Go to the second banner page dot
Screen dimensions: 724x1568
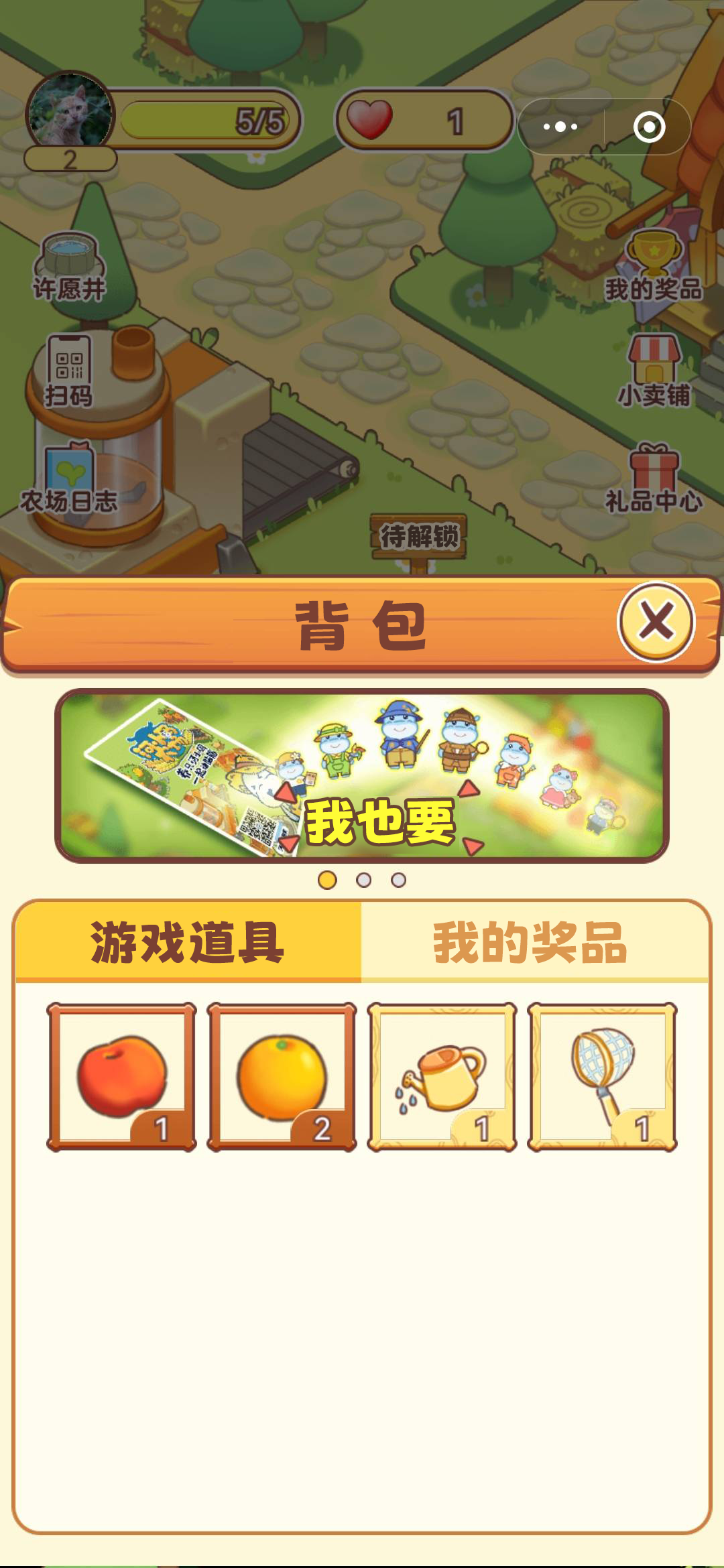tap(363, 880)
